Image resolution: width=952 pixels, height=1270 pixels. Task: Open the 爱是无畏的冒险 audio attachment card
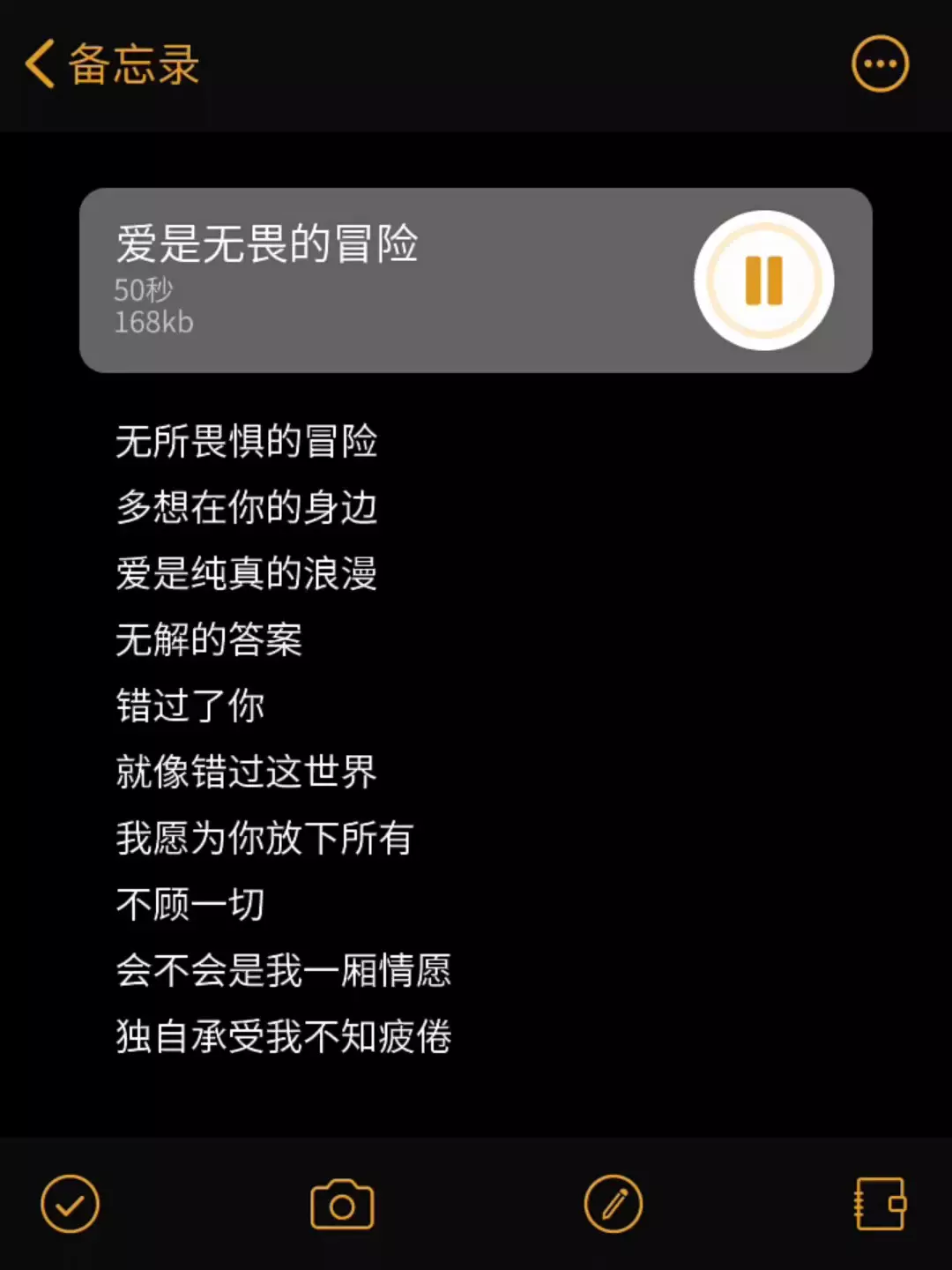tap(476, 280)
